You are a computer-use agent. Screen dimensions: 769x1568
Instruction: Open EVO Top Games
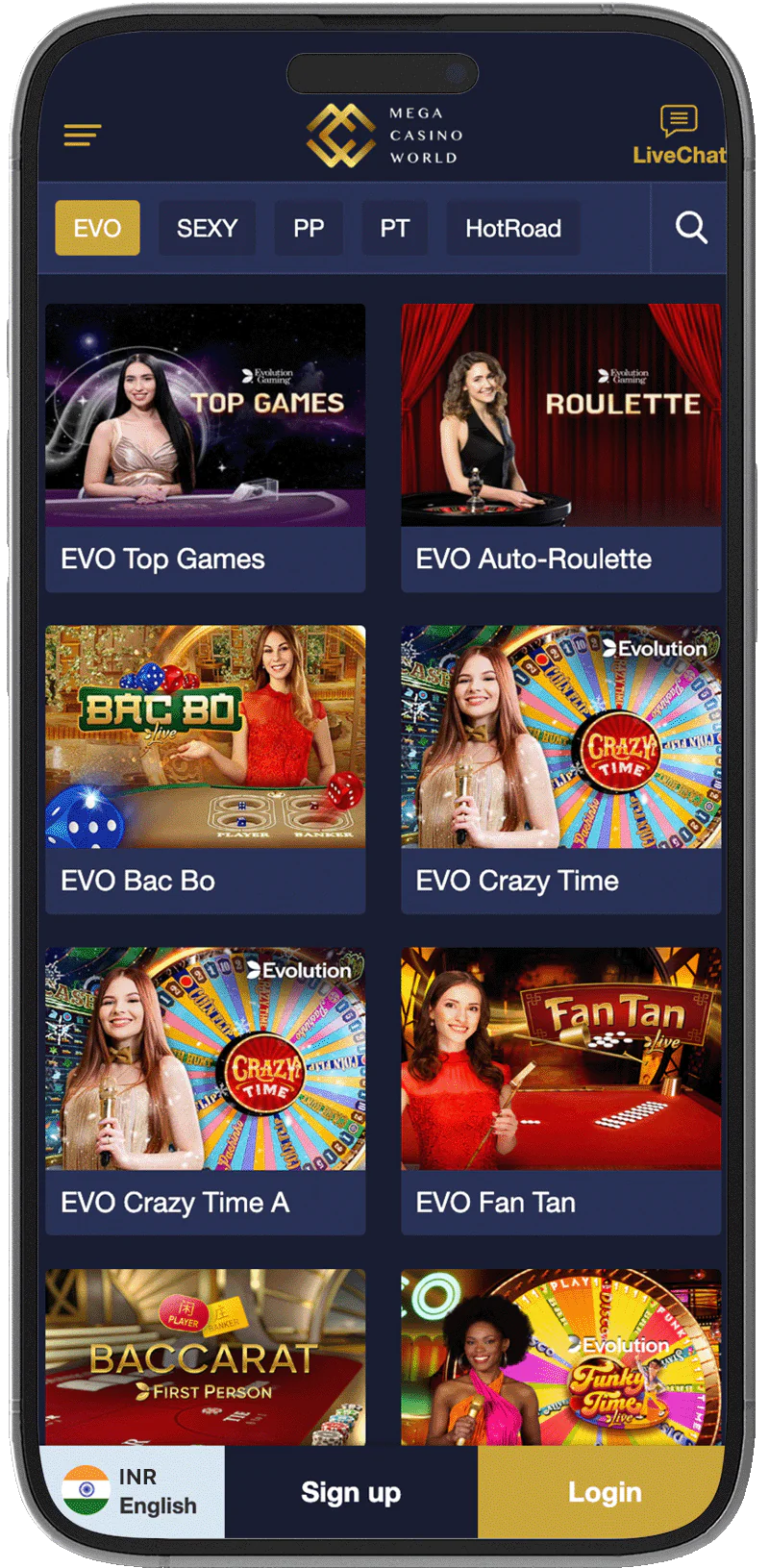205,447
